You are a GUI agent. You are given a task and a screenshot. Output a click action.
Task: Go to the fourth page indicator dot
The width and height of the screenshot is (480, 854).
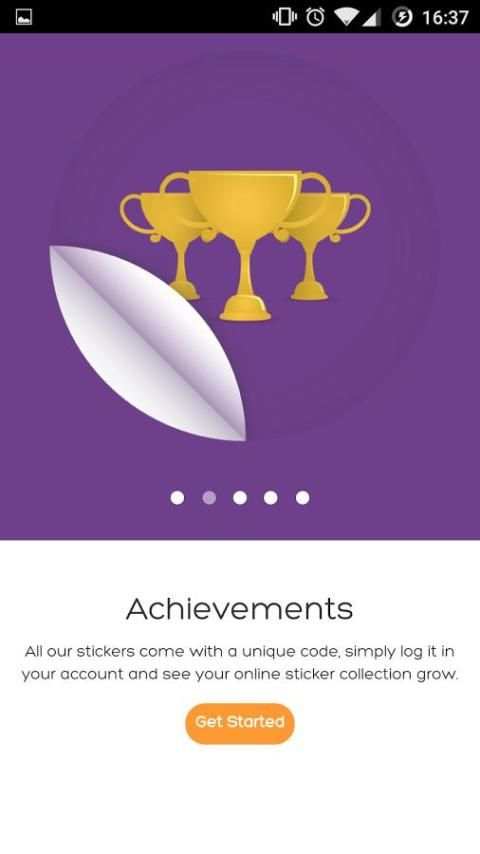[x=271, y=497]
